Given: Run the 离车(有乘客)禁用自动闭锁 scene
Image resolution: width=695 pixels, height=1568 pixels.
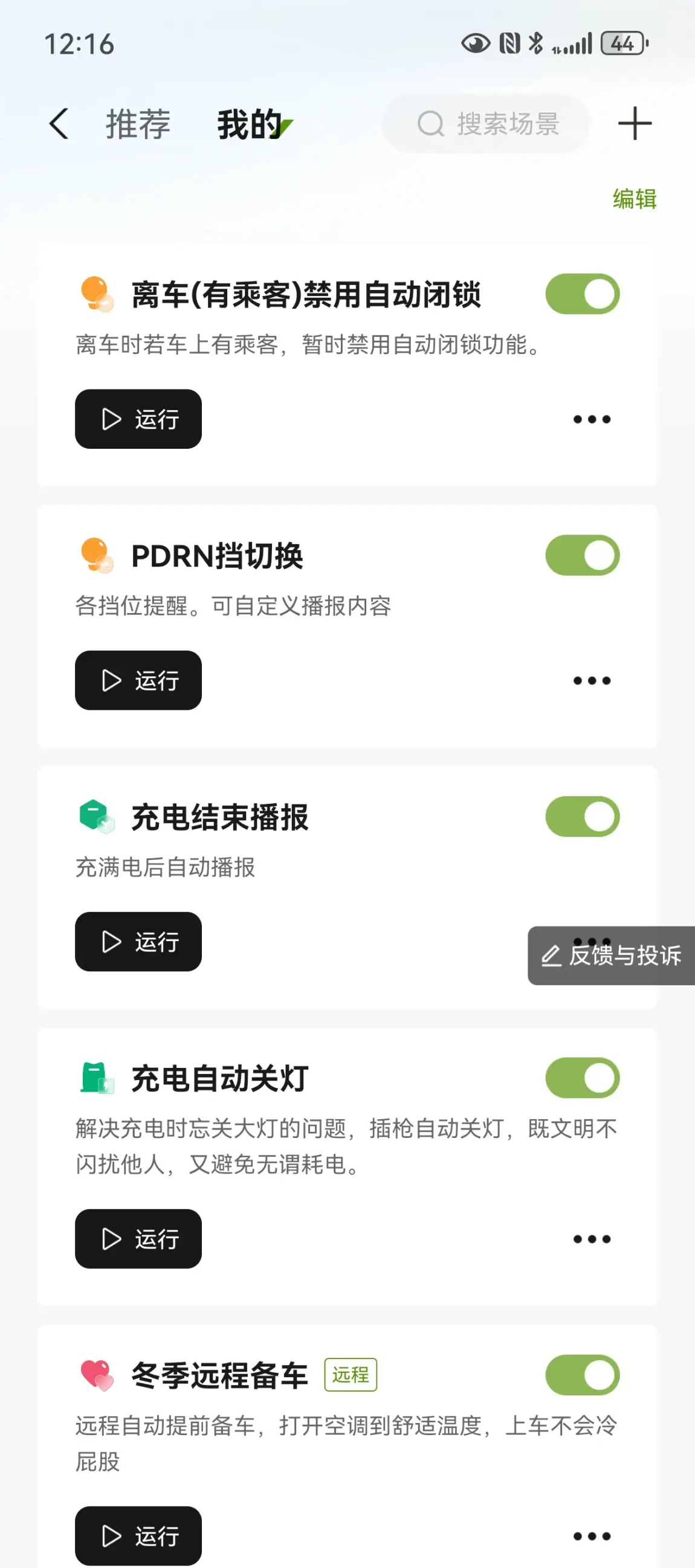Looking at the screenshot, I should 138,419.
